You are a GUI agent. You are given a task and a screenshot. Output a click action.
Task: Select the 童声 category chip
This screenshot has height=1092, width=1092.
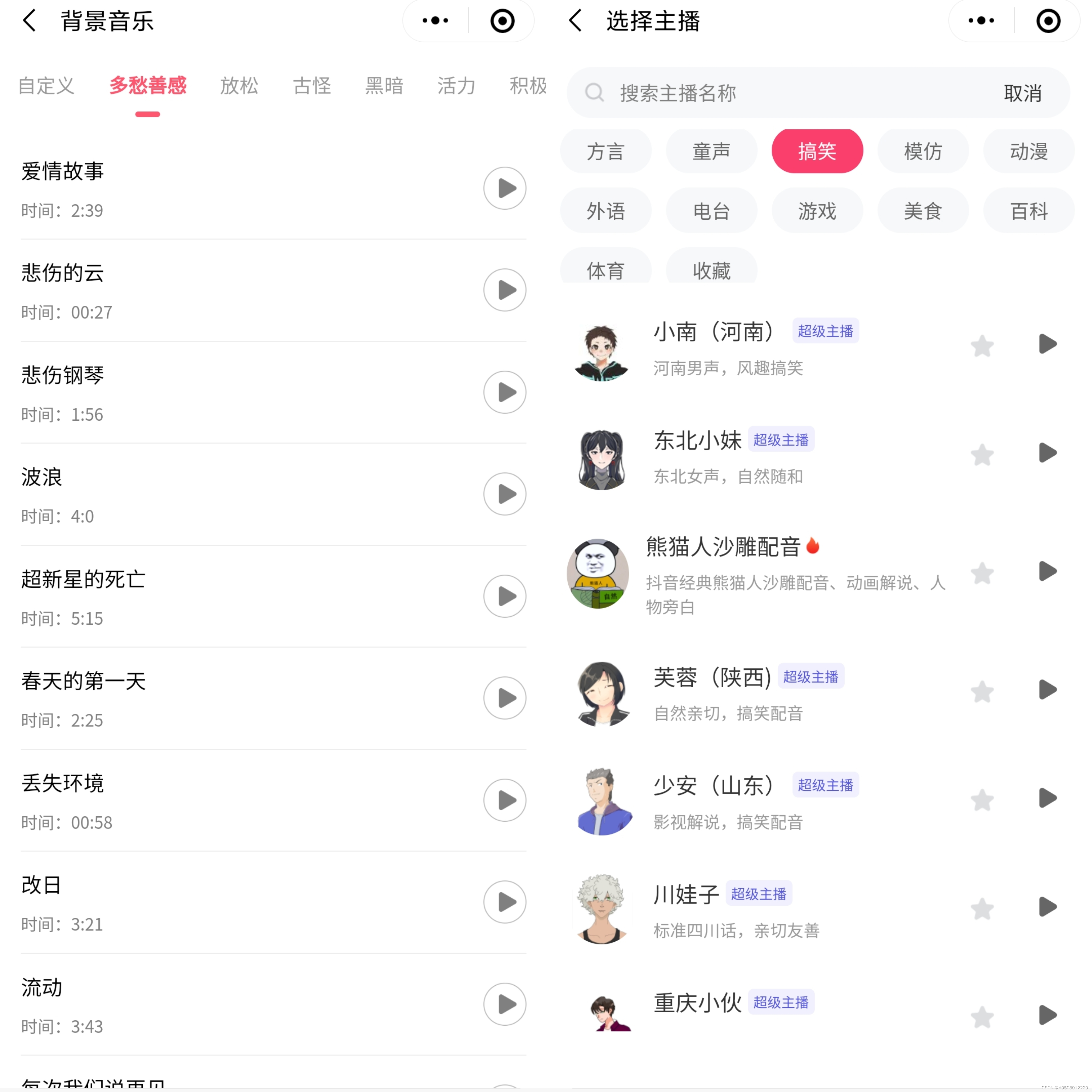(x=711, y=151)
